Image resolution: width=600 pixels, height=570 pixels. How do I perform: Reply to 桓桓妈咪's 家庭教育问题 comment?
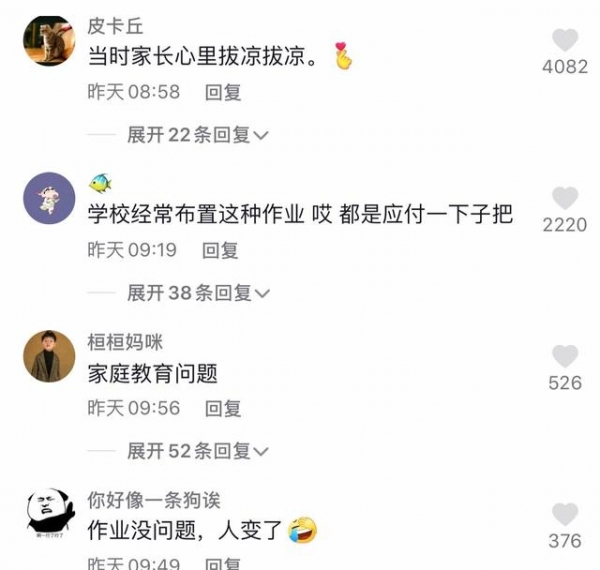223,408
